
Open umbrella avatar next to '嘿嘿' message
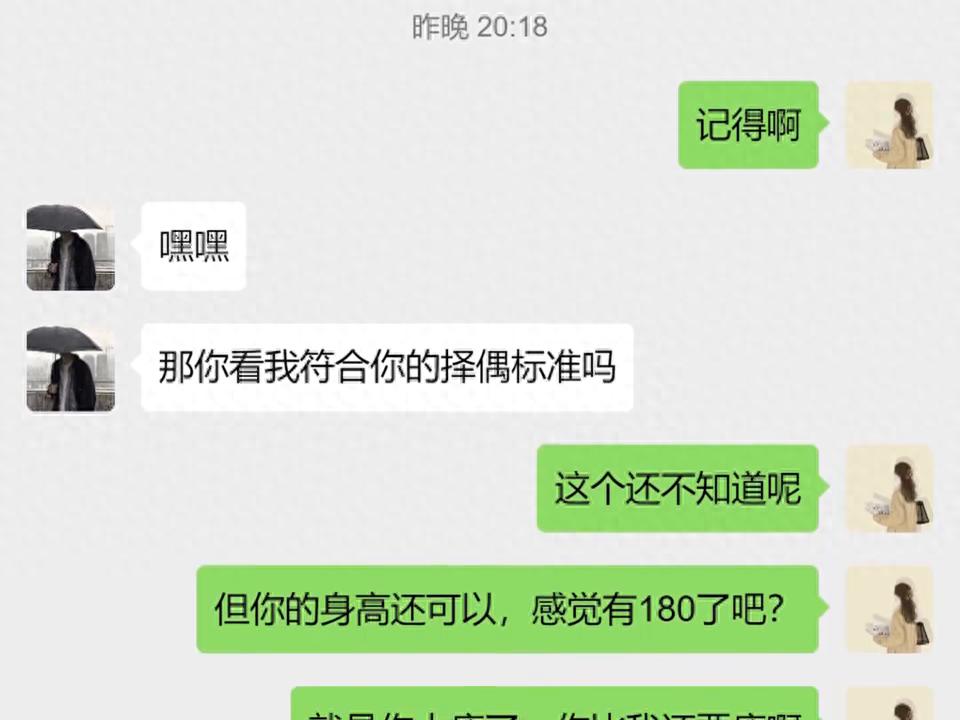(70, 246)
